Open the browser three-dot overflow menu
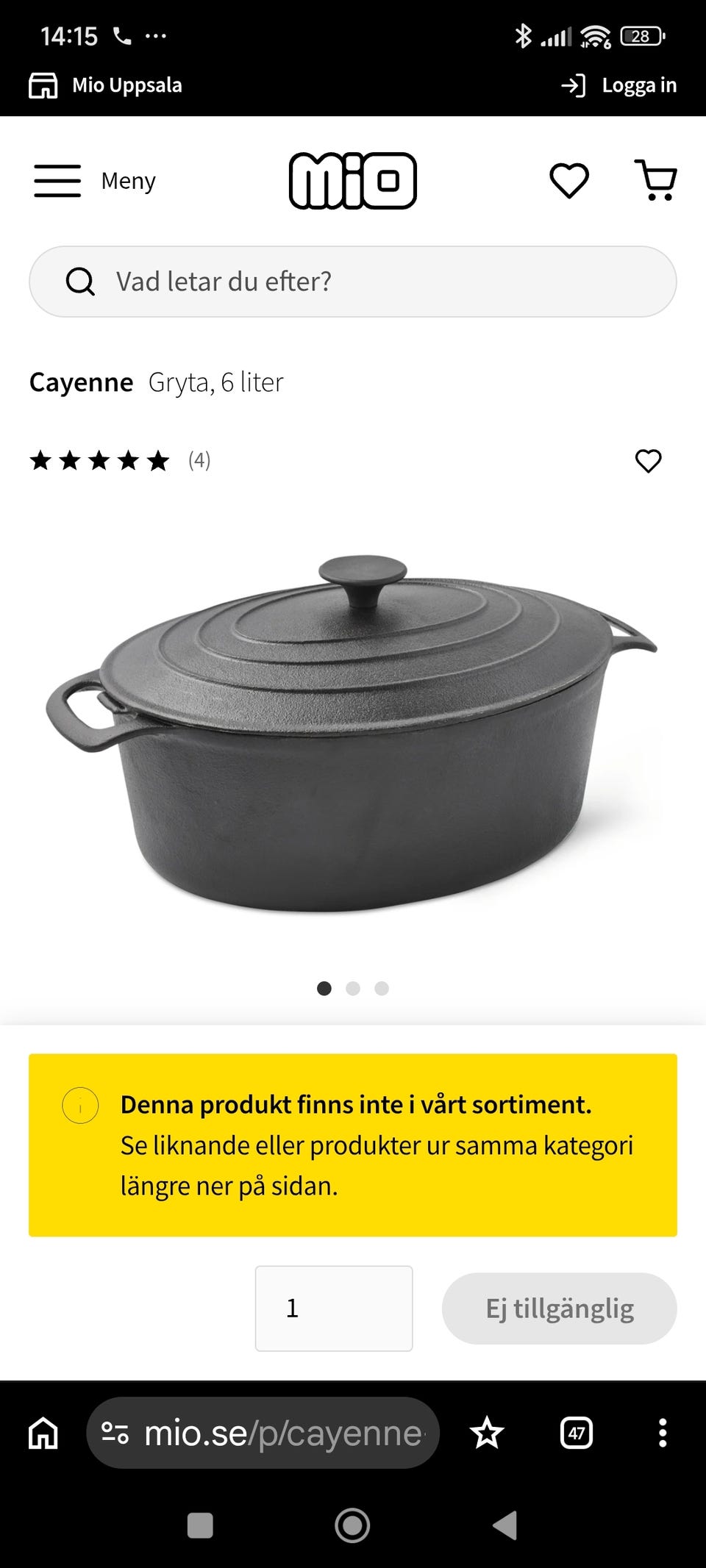Screen dimensions: 706x1568 (663, 1433)
